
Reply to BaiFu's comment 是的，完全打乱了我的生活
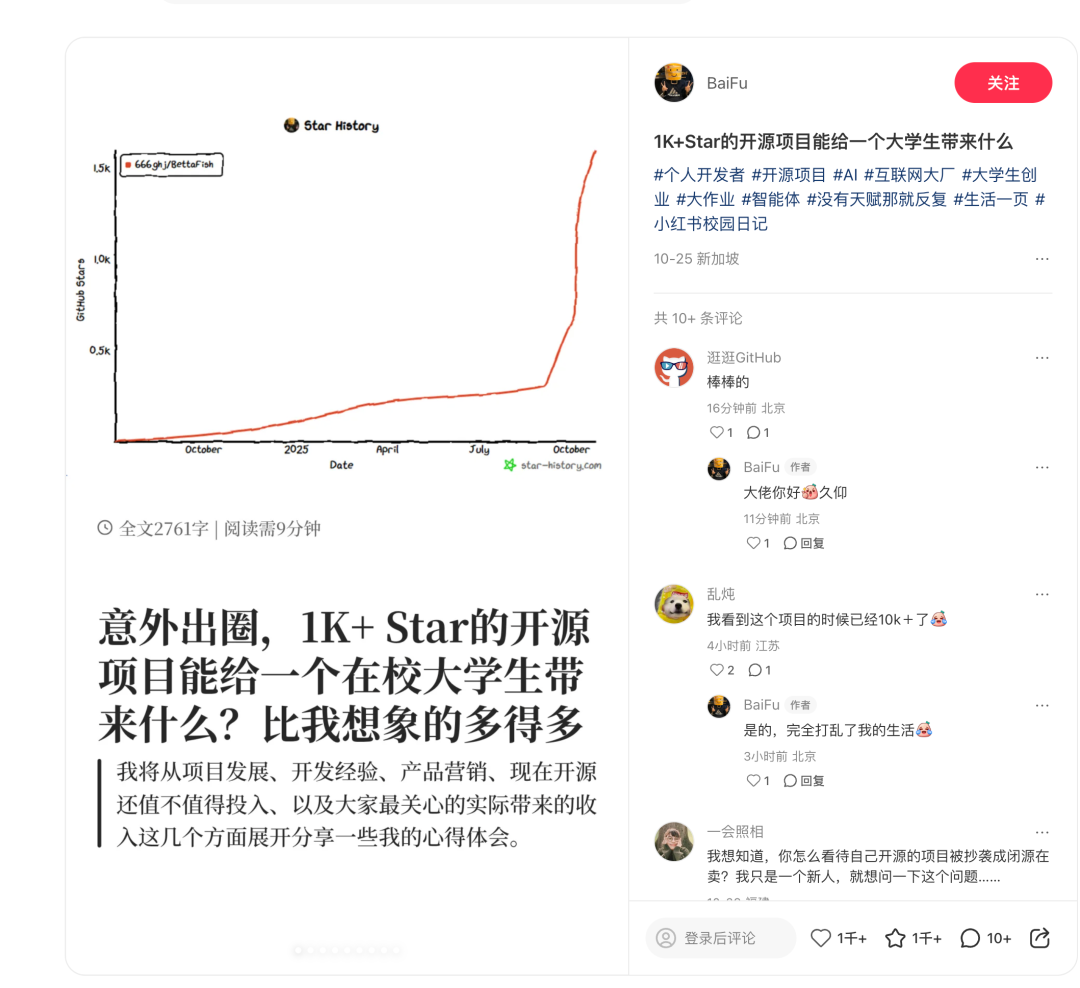[x=804, y=780]
